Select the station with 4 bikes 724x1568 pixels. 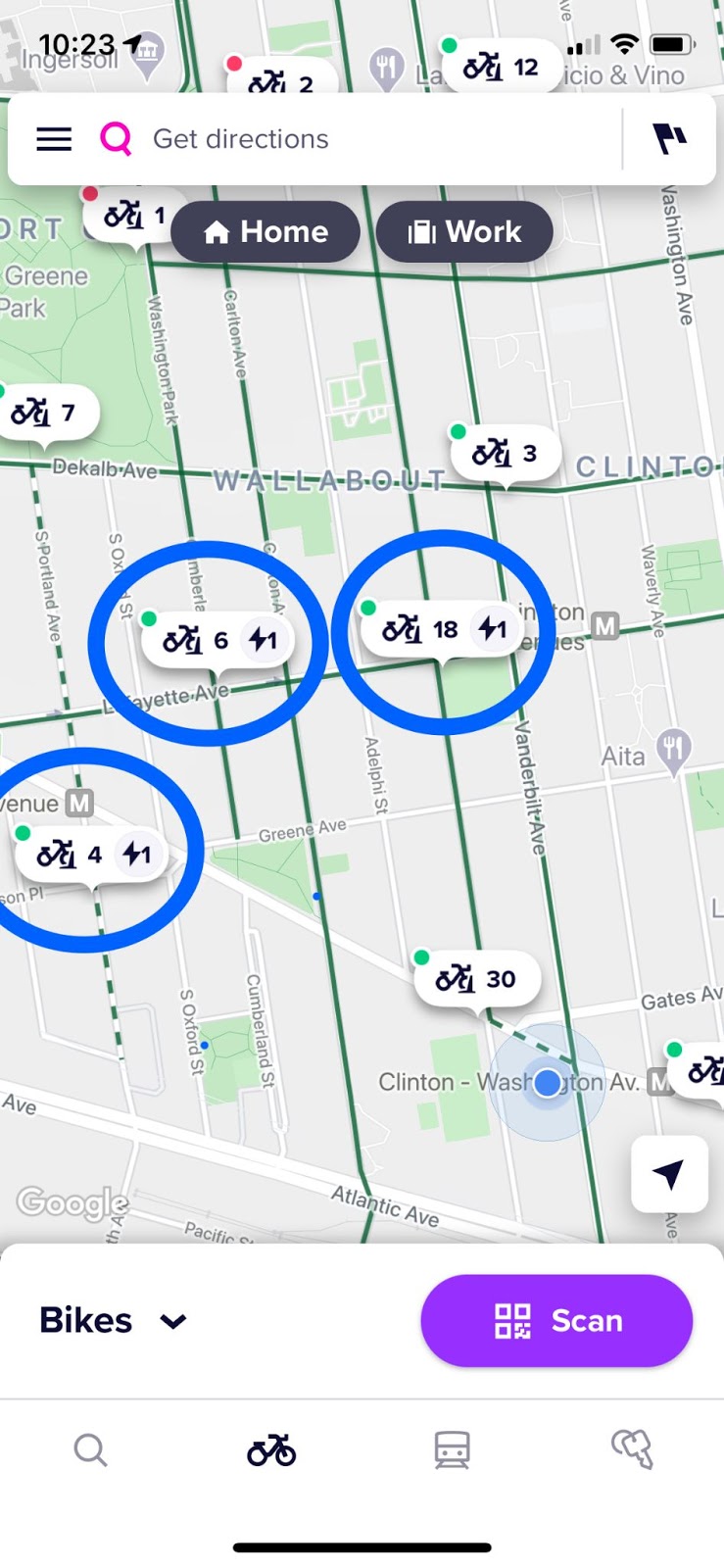pos(95,855)
